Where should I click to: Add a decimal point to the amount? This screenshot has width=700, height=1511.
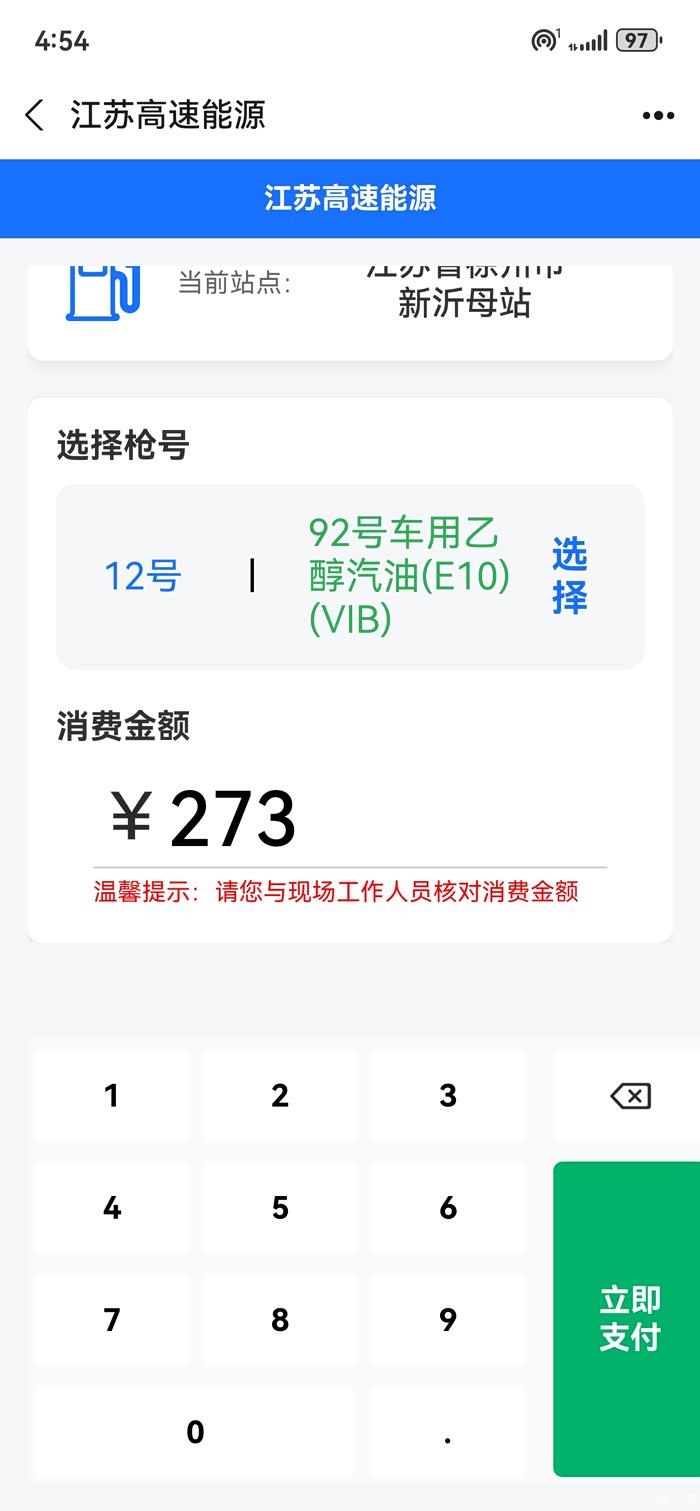pos(448,1432)
